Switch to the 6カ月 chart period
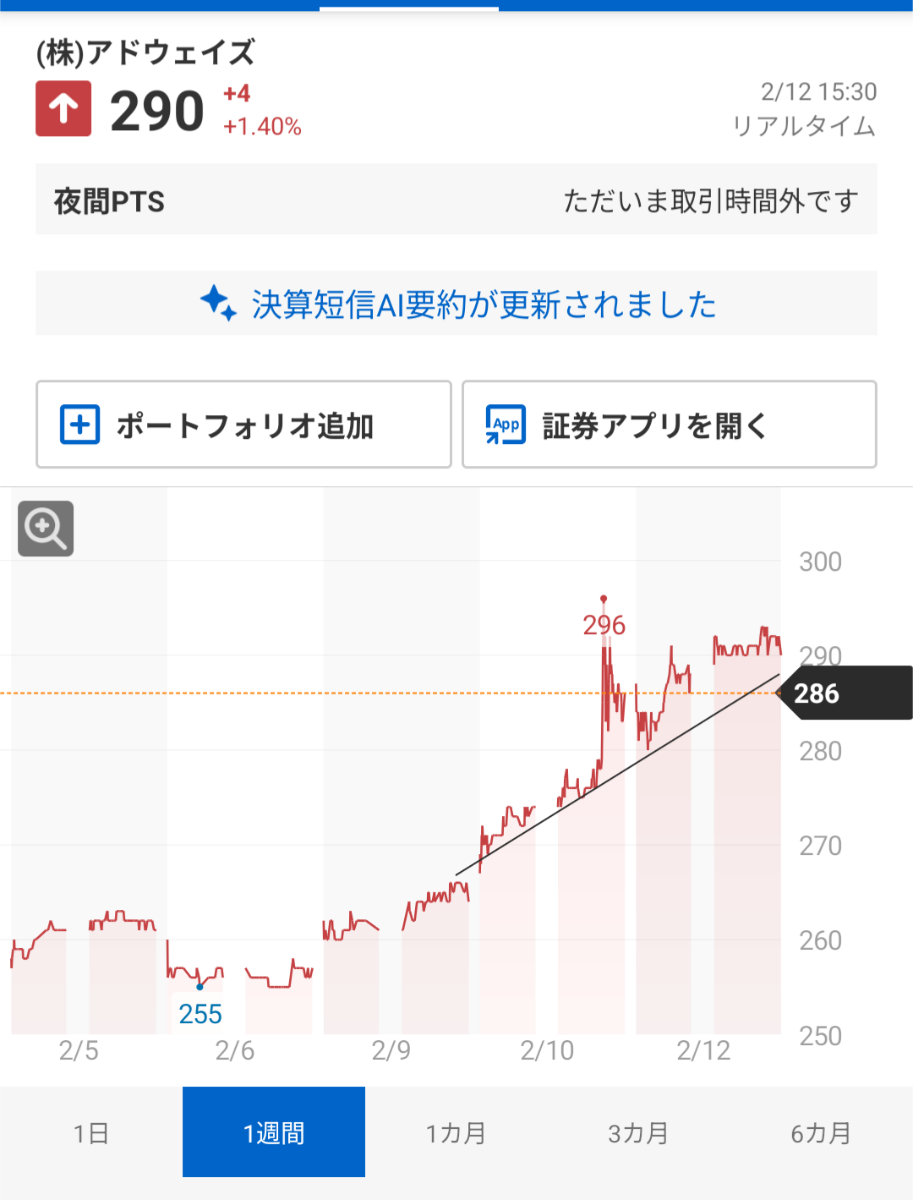Viewport: 913px width, 1200px height. (821, 1132)
